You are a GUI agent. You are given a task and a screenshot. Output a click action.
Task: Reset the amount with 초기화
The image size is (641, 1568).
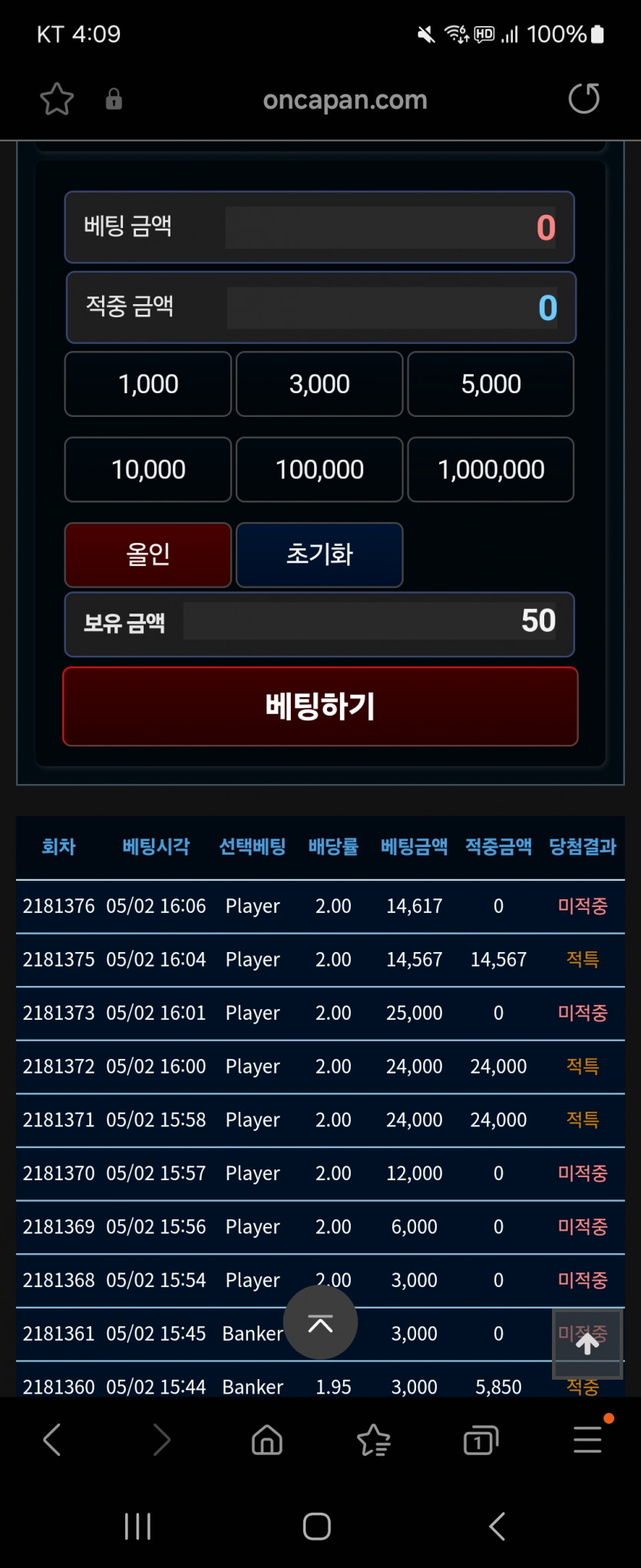pyautogui.click(x=319, y=554)
